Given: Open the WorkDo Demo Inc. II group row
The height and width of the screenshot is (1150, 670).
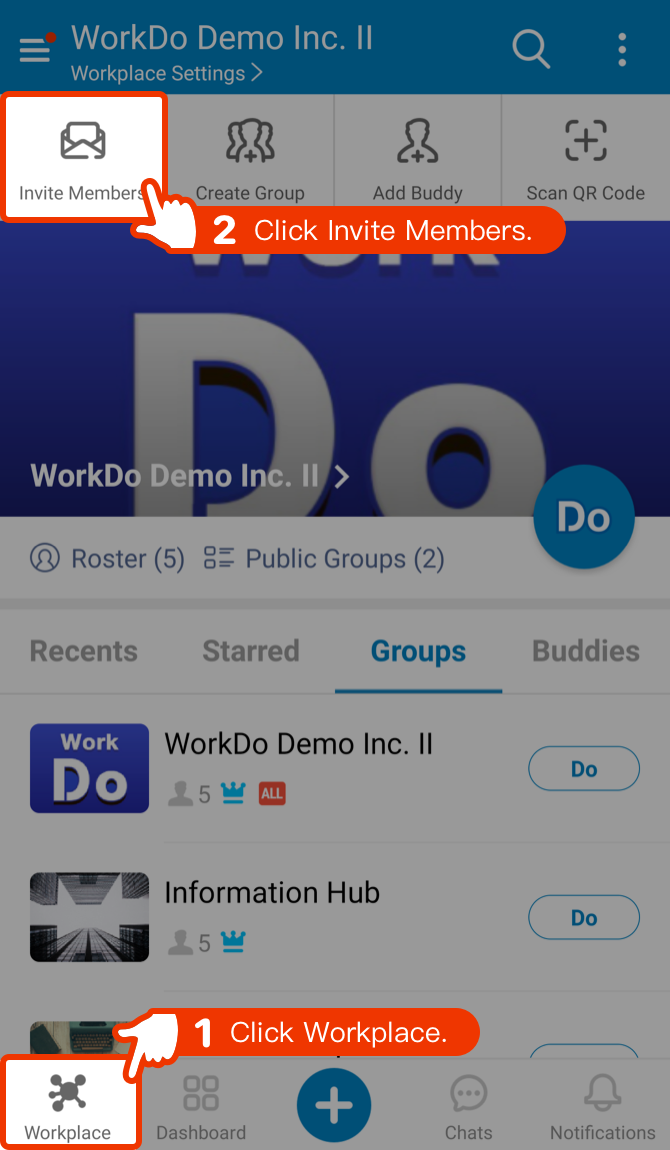Looking at the screenshot, I should [335, 769].
